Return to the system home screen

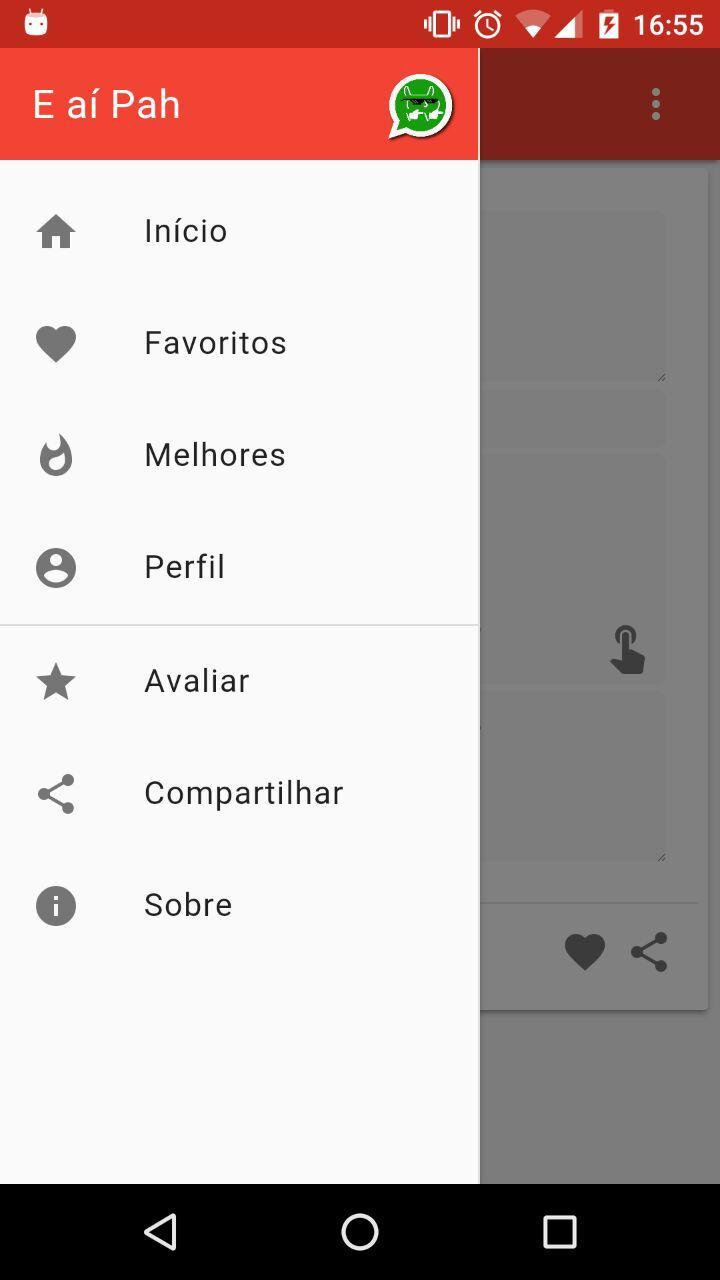tap(360, 1232)
